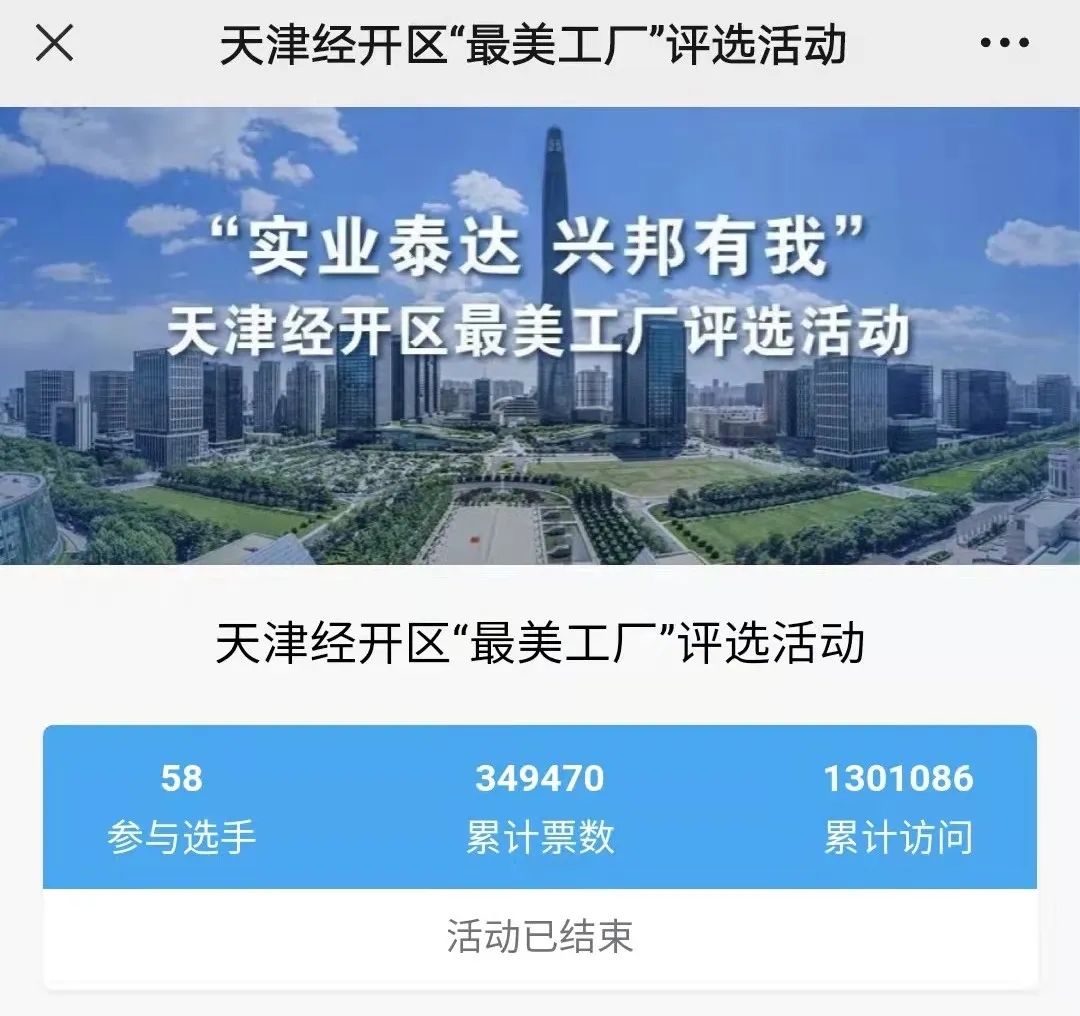Image resolution: width=1080 pixels, height=1016 pixels.
Task: Open the three-dot overflow menu
Action: coord(1003,43)
